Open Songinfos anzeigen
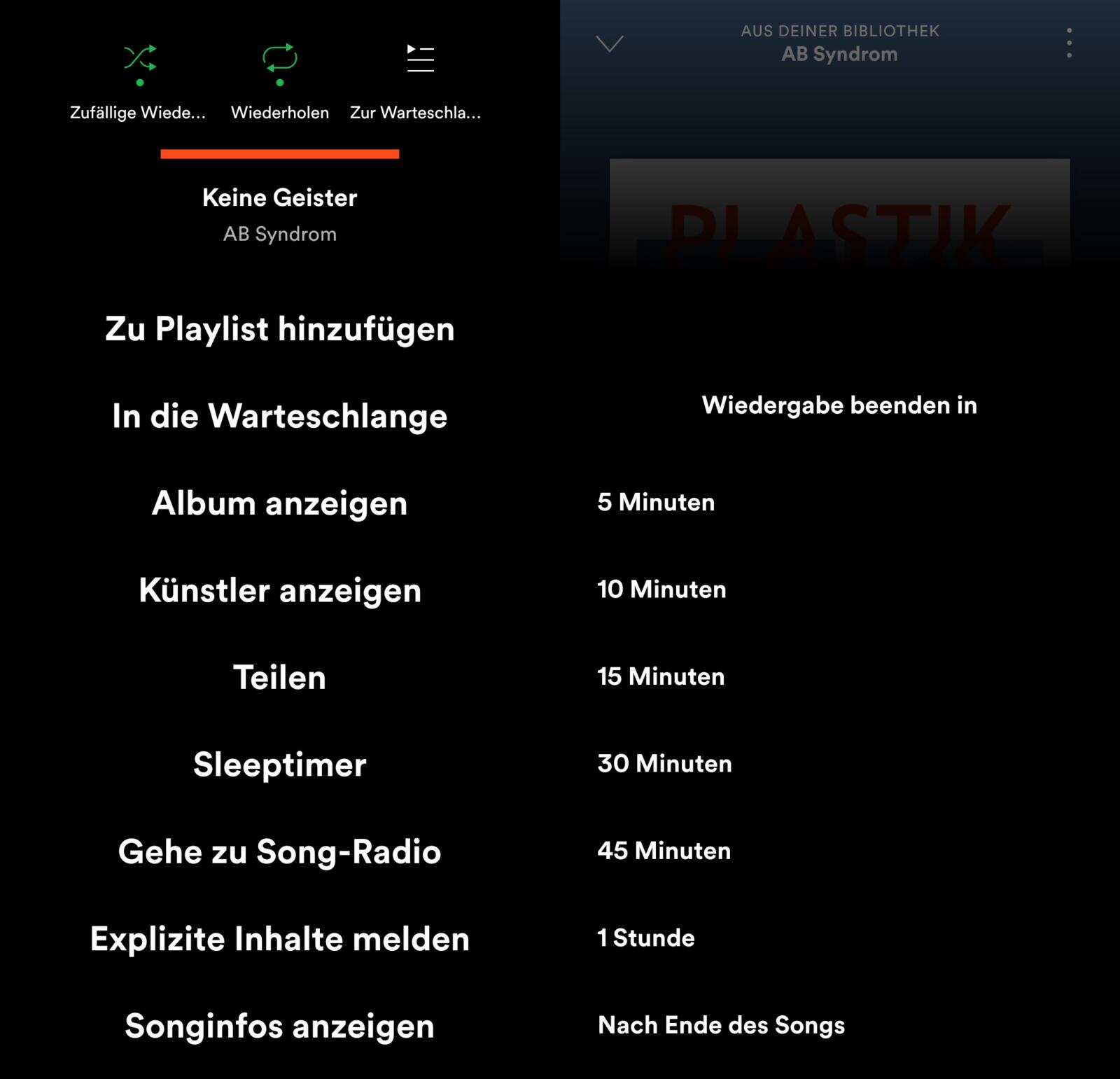The height and width of the screenshot is (1079, 1120). tap(279, 1026)
